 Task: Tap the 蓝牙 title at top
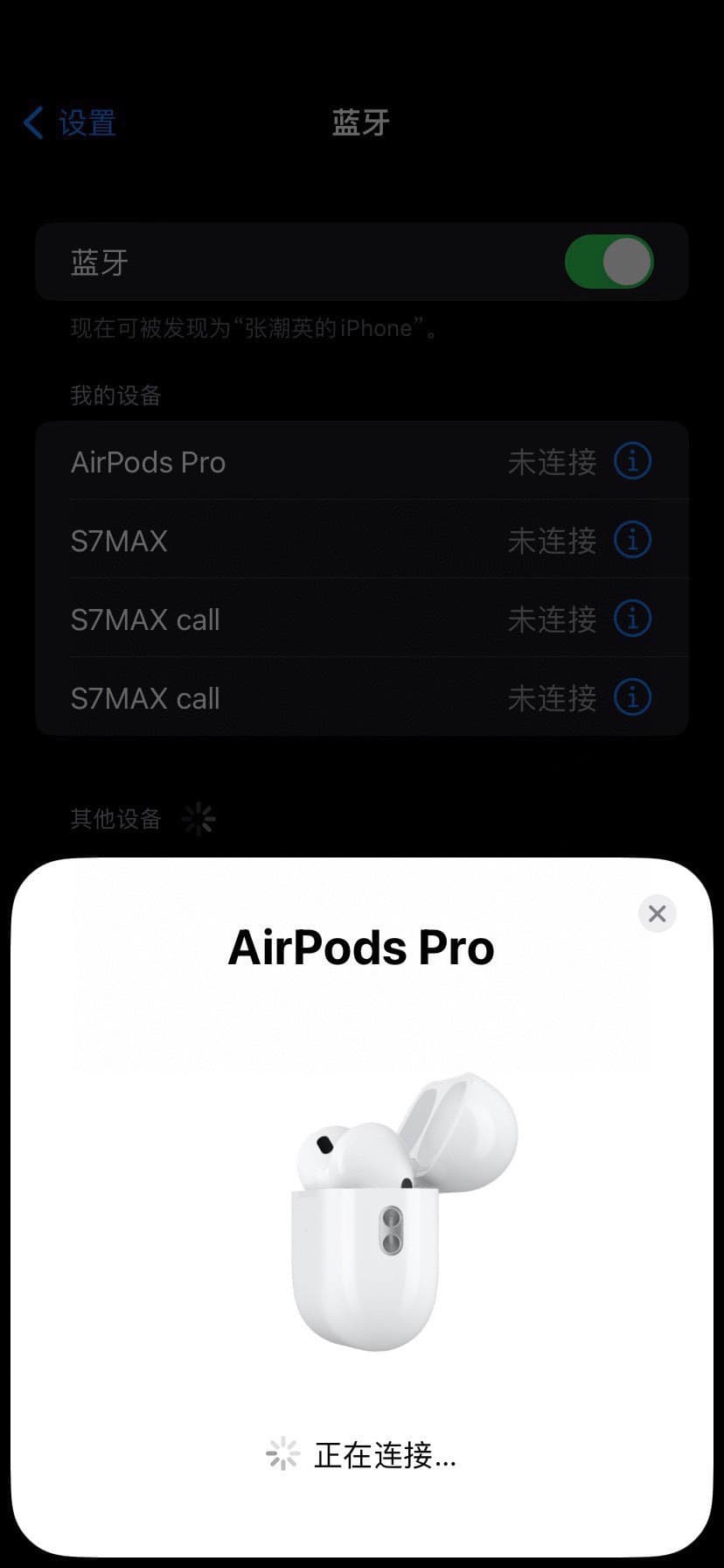tap(361, 122)
